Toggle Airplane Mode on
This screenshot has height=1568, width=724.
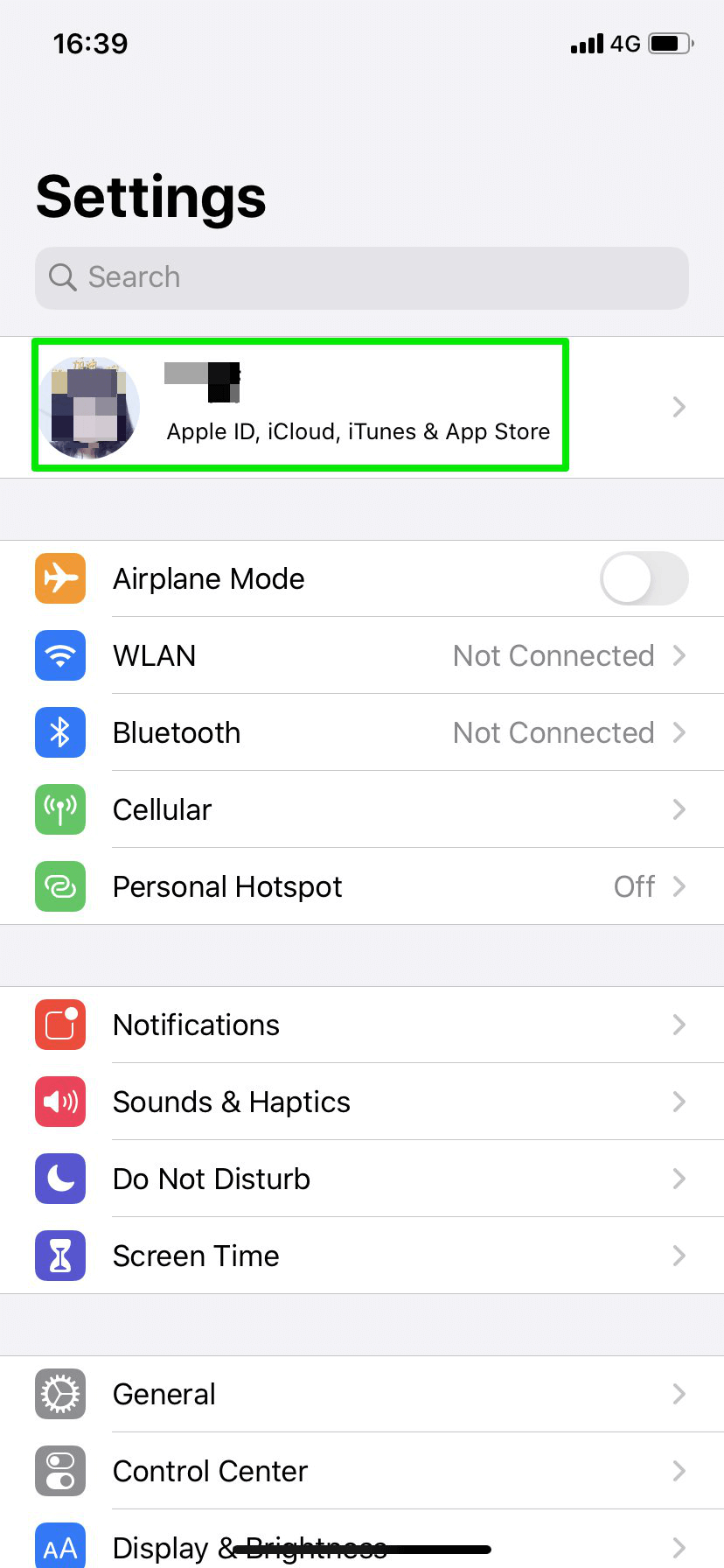(644, 578)
